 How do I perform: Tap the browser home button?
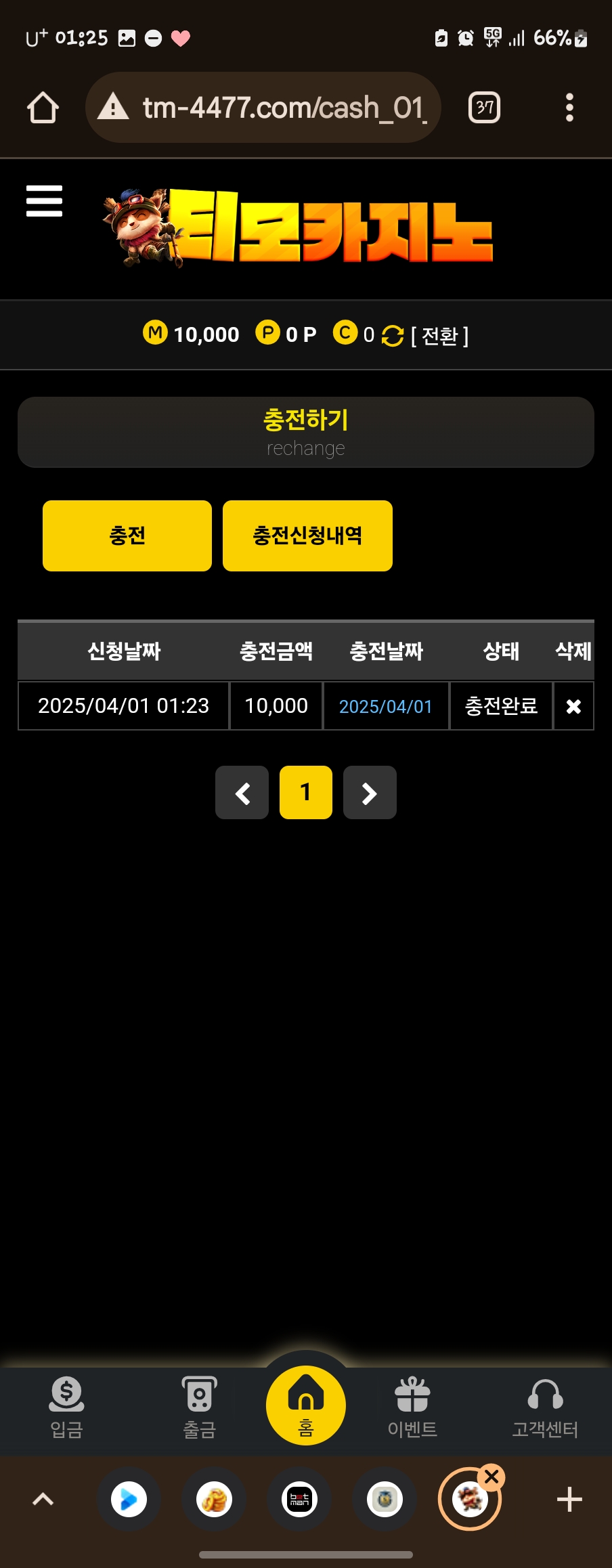pyautogui.click(x=43, y=108)
